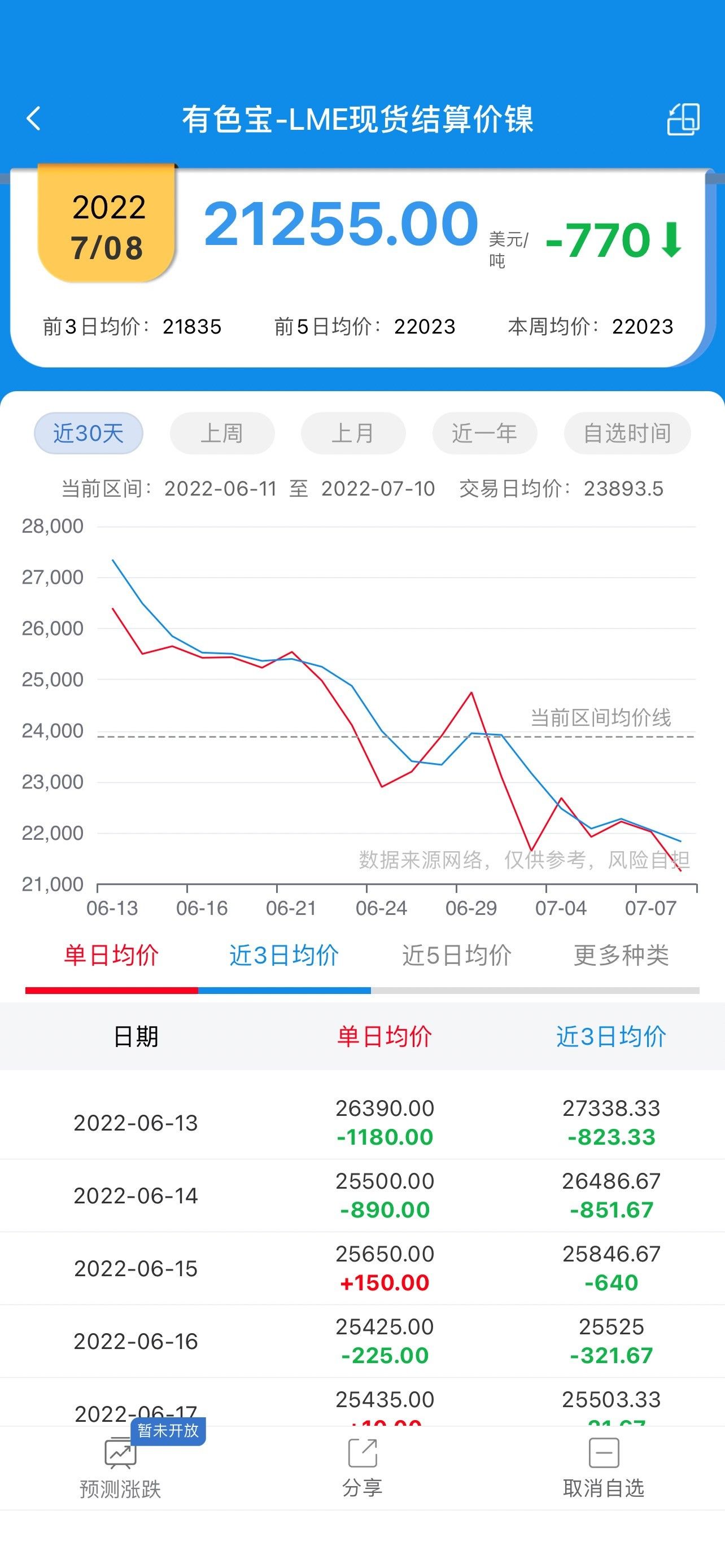
Task: Switch the chart range to 上周
Action: tap(222, 433)
